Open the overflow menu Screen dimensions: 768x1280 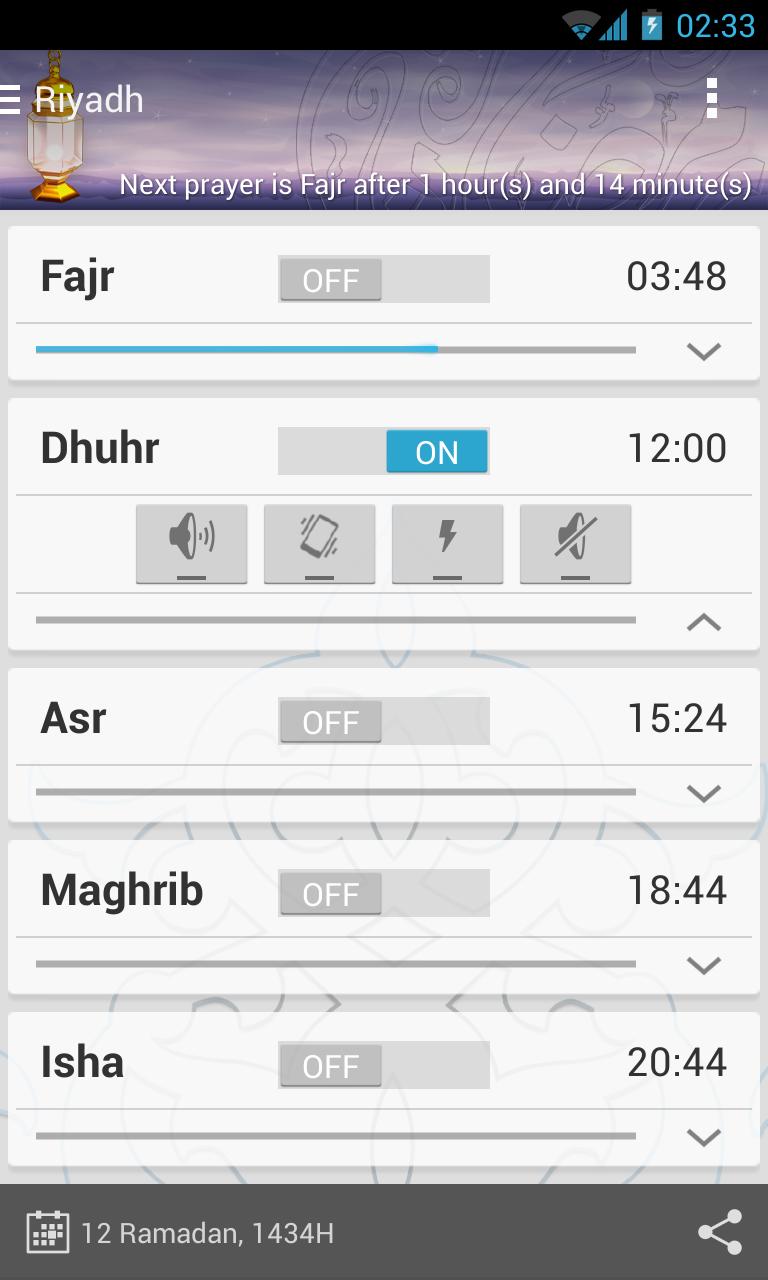pos(711,99)
